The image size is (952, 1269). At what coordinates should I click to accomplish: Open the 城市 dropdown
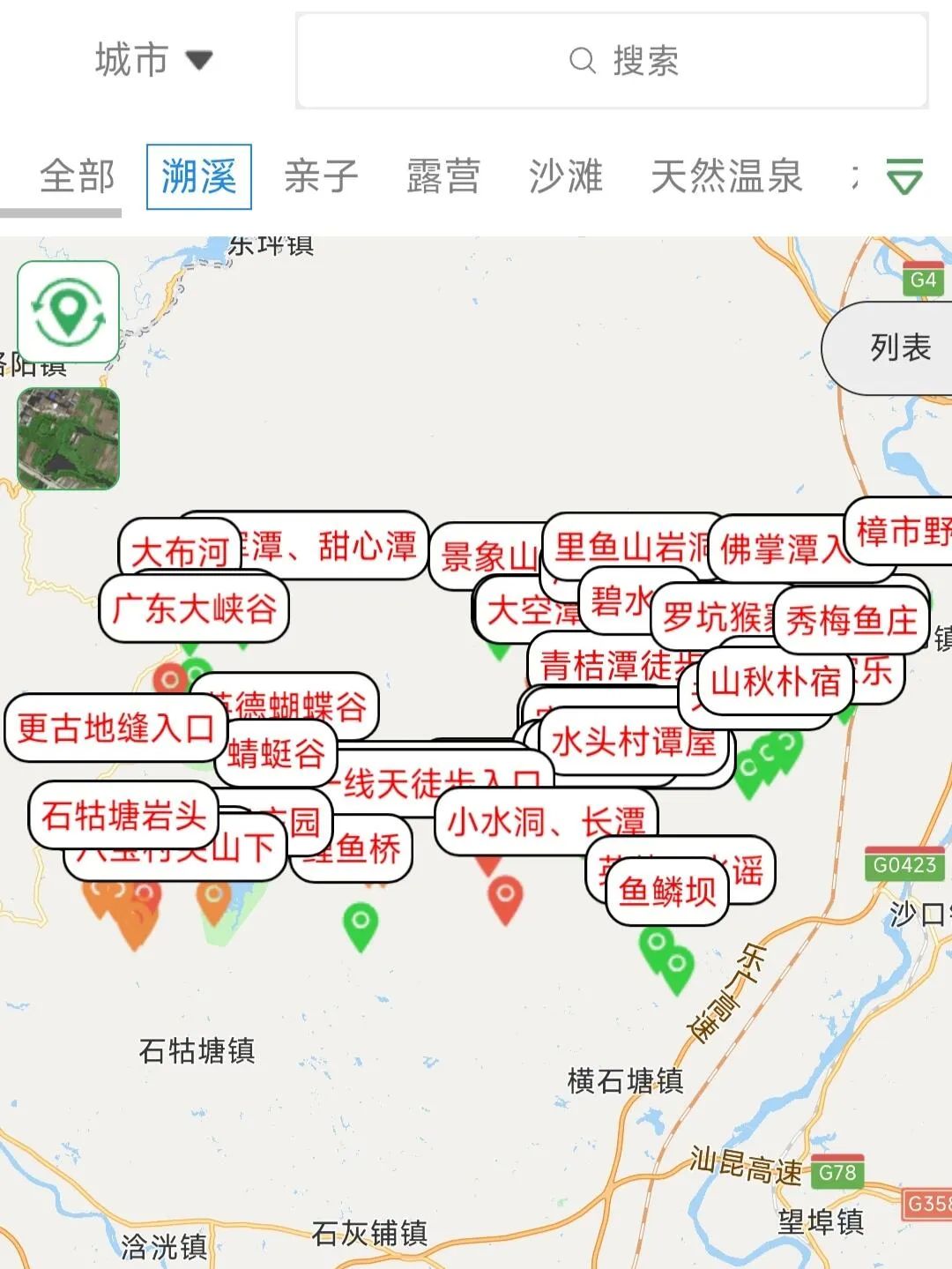pyautogui.click(x=153, y=60)
